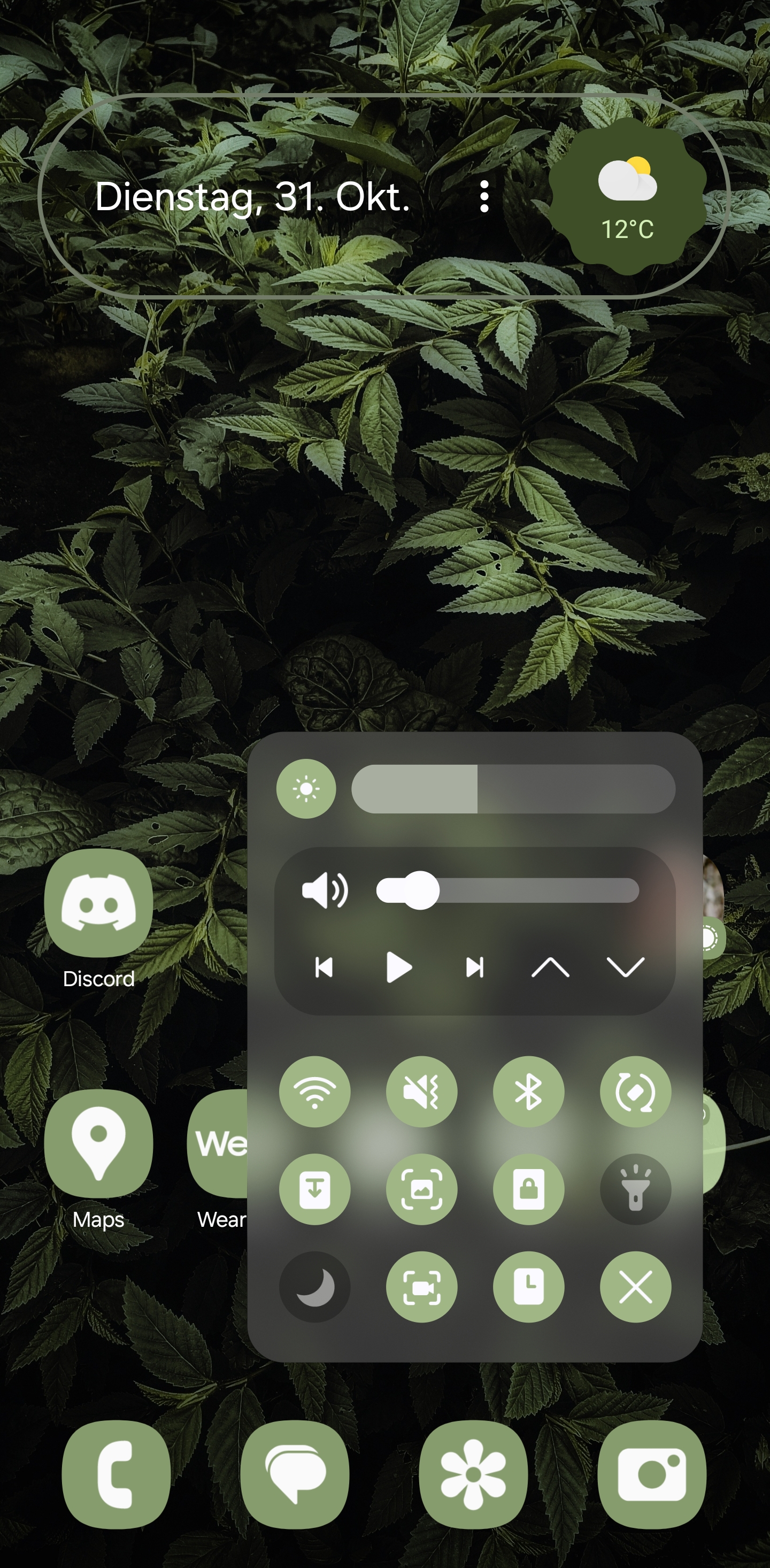Open the Discord app
The width and height of the screenshot is (770, 1568).
(98, 903)
